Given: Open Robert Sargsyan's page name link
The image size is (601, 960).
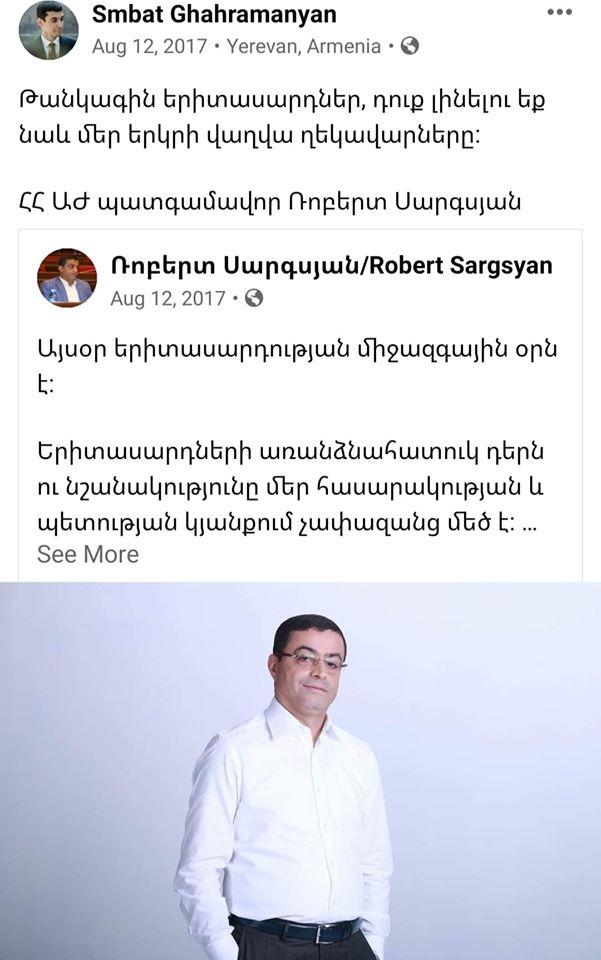Looking at the screenshot, I should 331,266.
